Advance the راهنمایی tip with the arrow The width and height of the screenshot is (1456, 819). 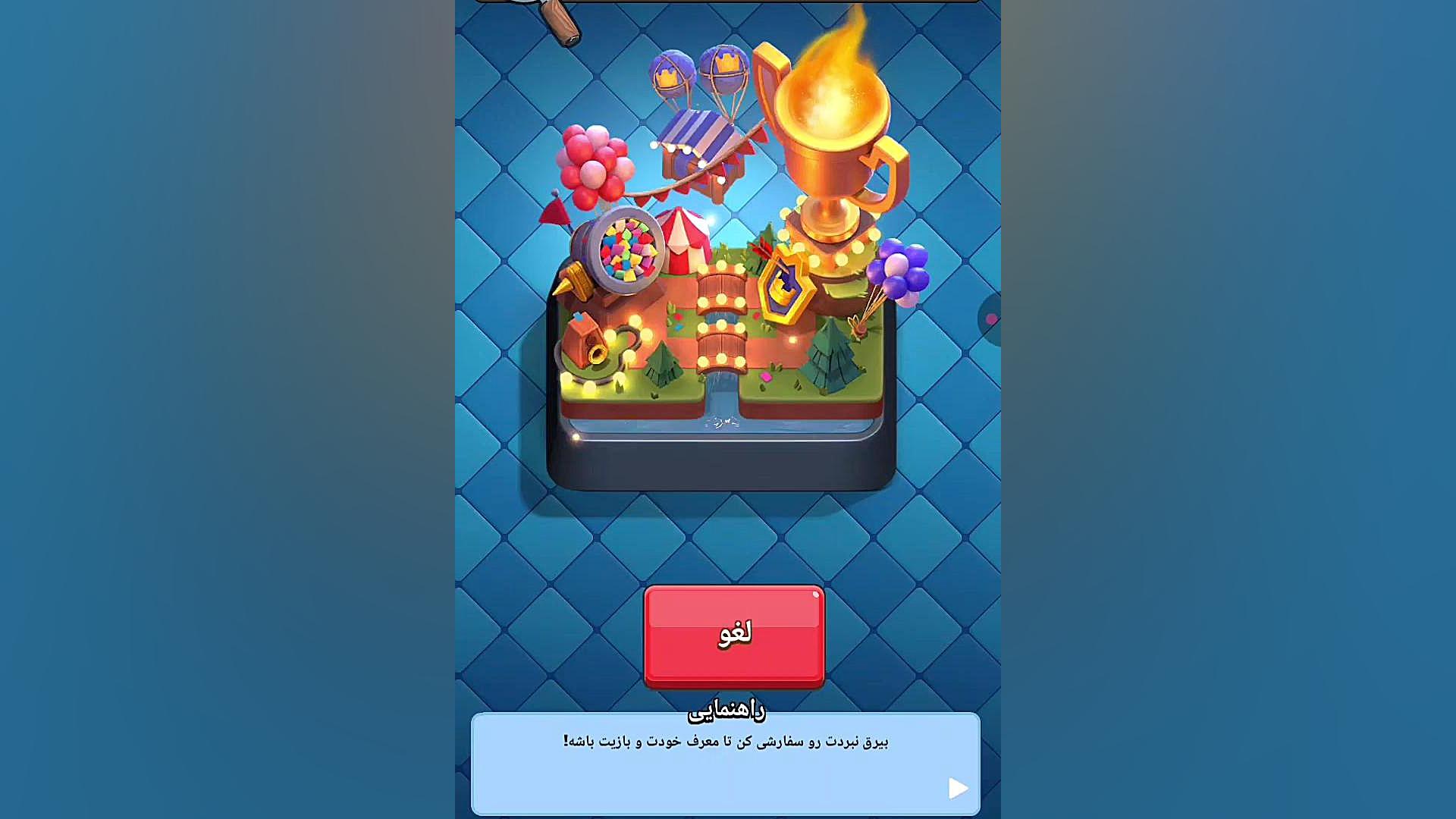pos(958,789)
